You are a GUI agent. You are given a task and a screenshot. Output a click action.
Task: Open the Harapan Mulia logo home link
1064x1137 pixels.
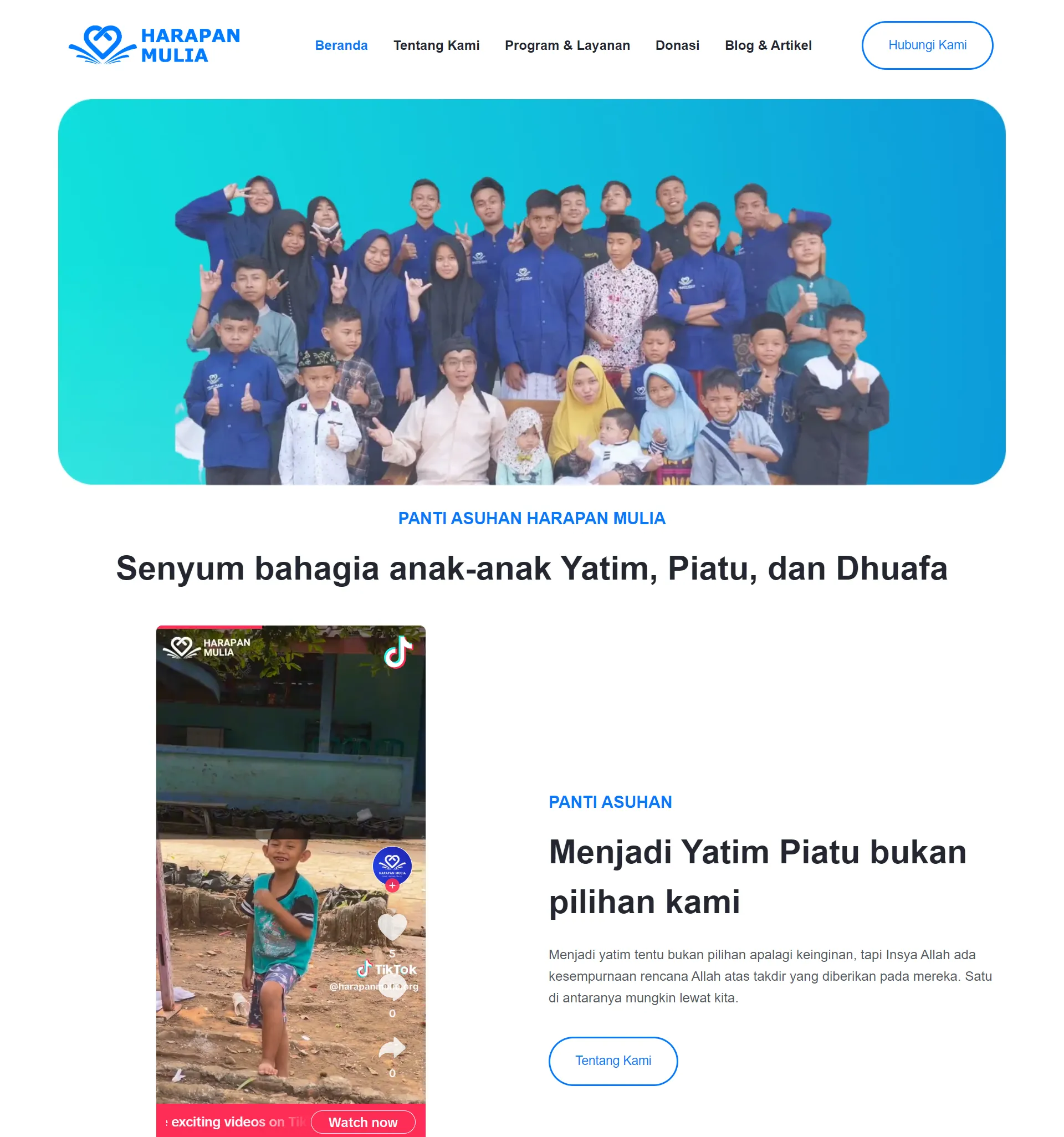(154, 45)
